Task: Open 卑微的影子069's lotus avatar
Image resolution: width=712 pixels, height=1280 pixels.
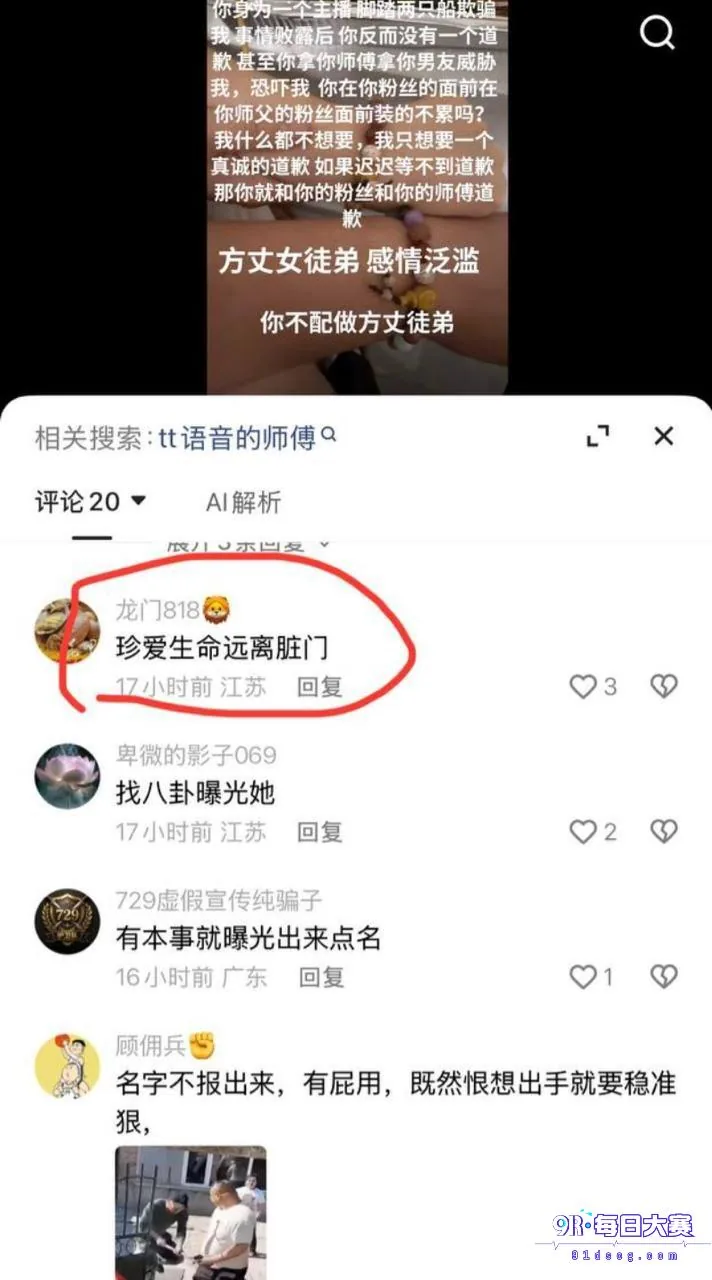Action: click(67, 776)
